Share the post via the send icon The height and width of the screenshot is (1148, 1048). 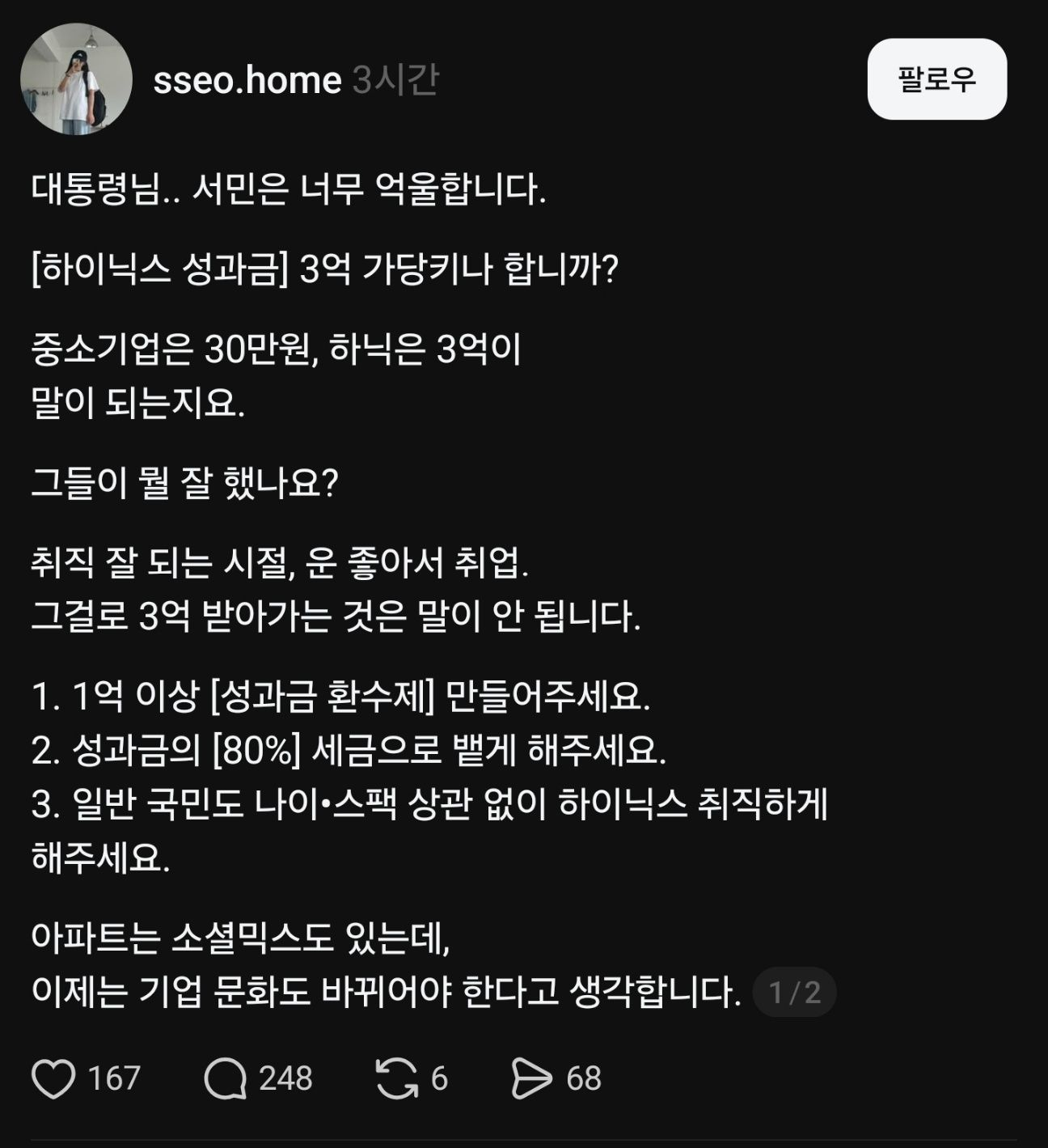tap(531, 1078)
